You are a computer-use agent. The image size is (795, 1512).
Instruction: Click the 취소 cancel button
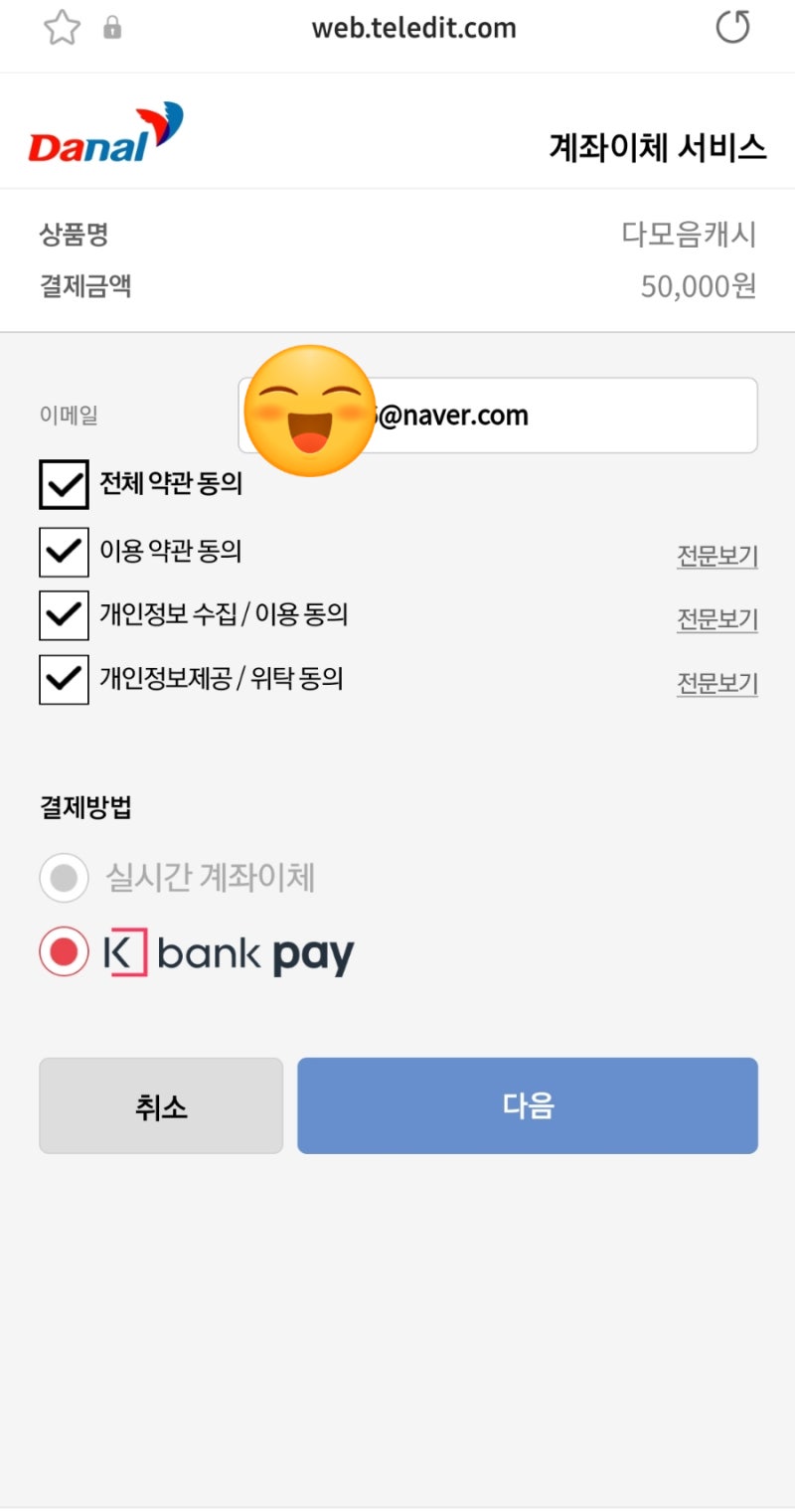(161, 1105)
